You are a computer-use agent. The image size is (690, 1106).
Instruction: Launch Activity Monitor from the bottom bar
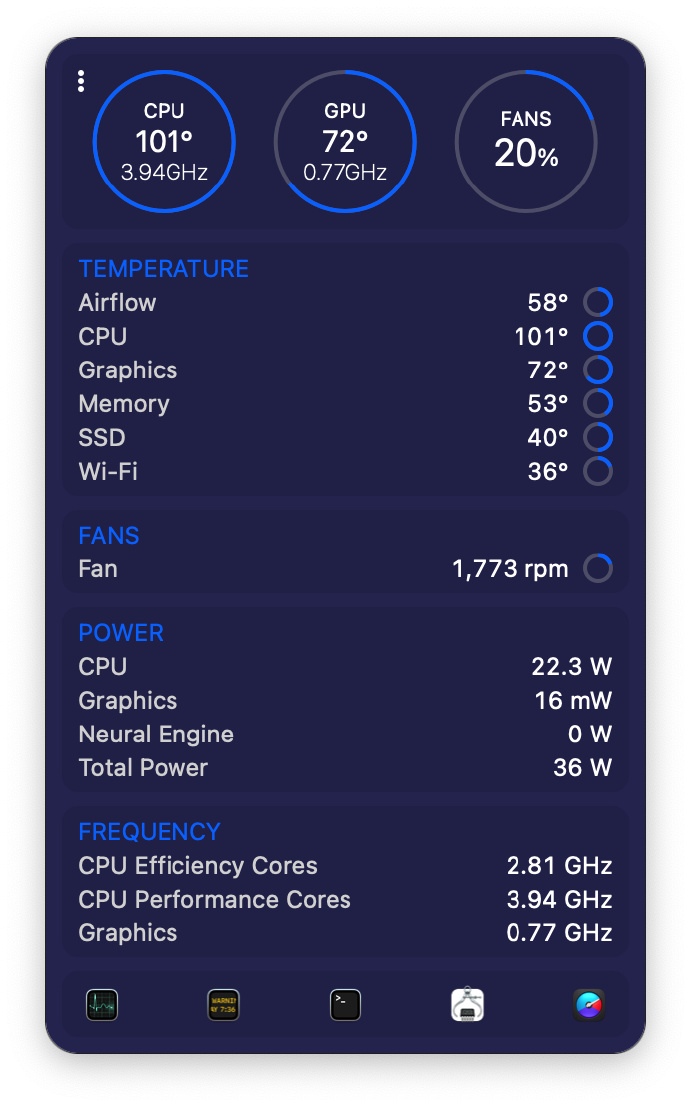(x=102, y=1005)
